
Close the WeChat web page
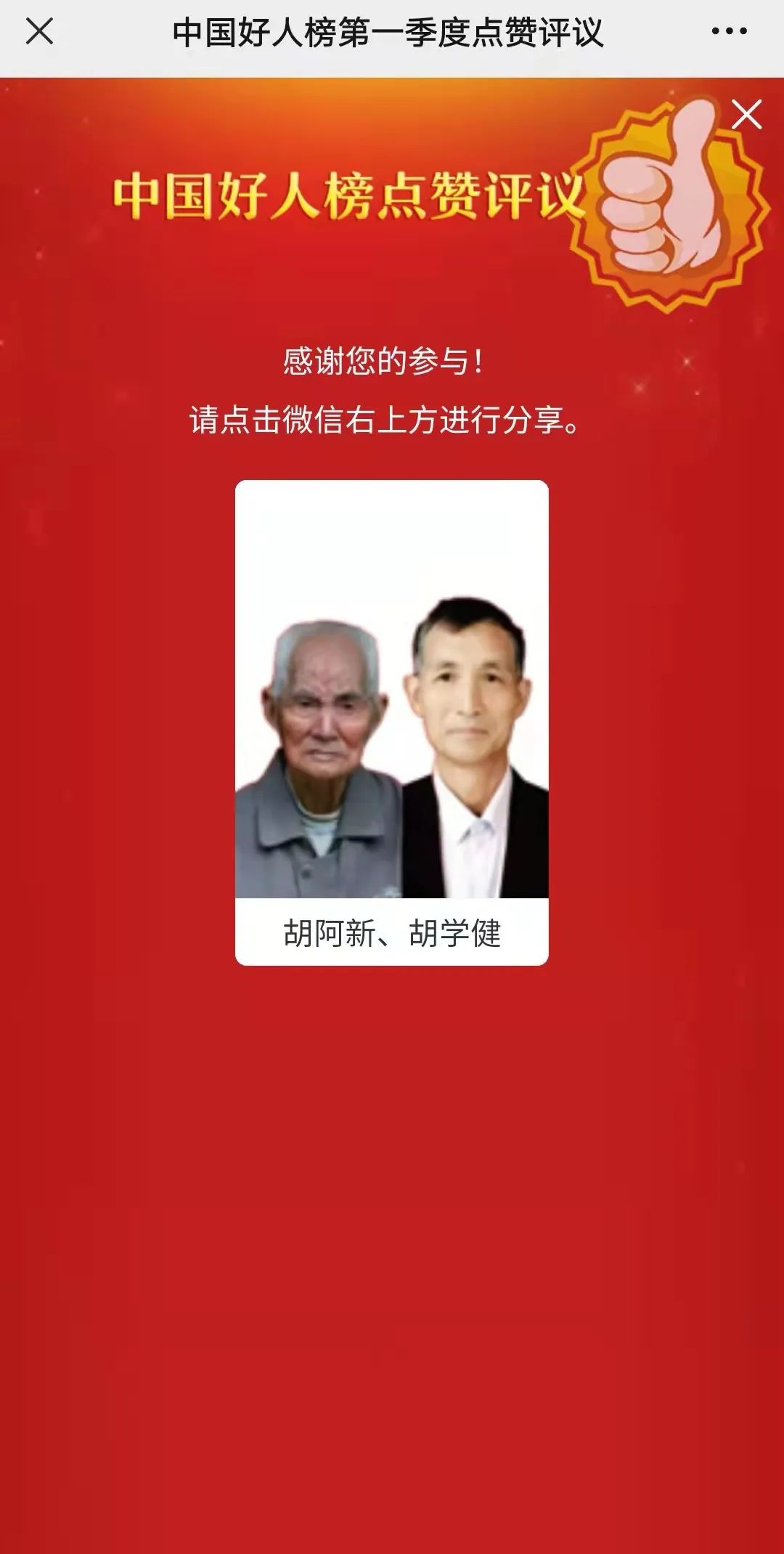(39, 32)
